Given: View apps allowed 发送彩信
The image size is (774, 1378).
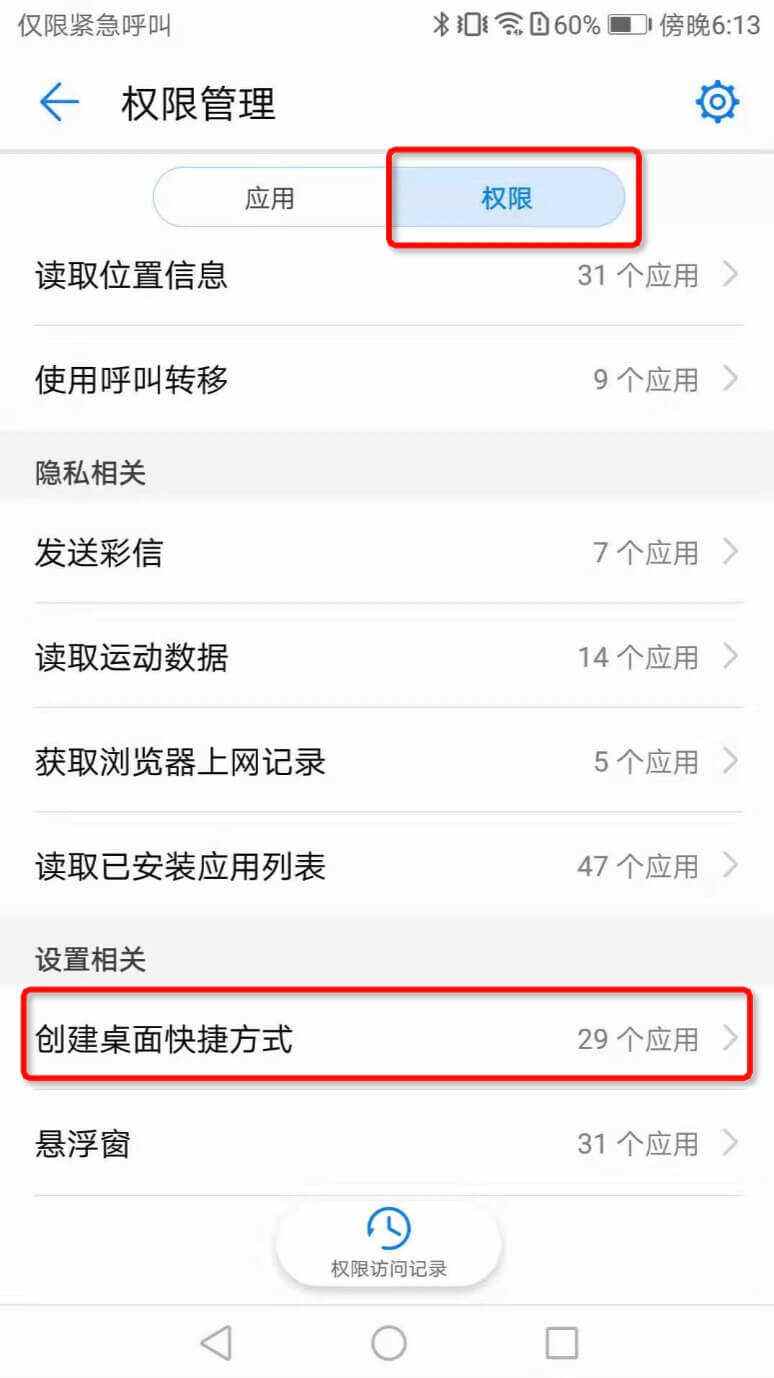Looking at the screenshot, I should click(x=387, y=551).
